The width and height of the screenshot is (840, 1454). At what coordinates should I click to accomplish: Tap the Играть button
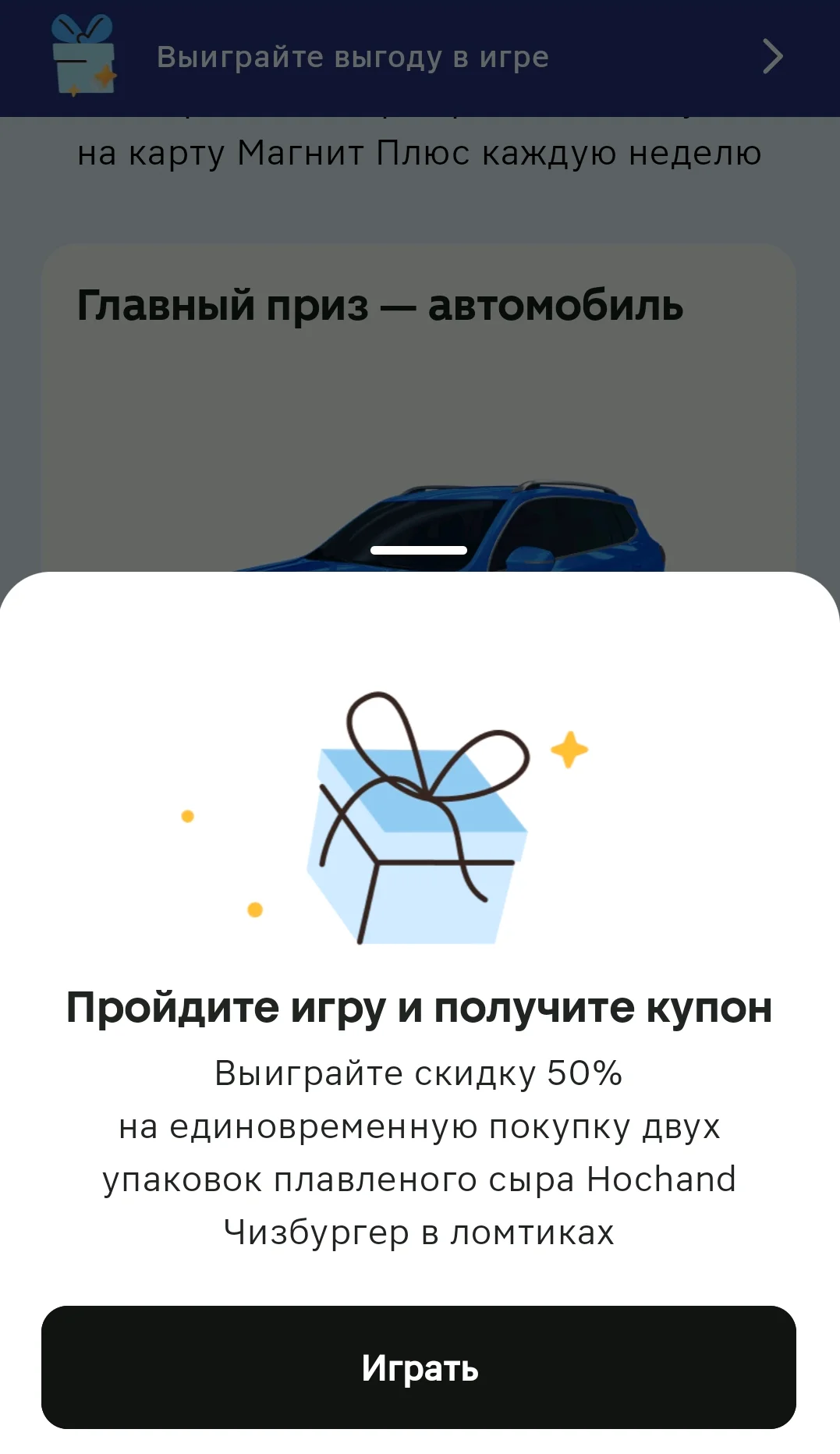[419, 1367]
